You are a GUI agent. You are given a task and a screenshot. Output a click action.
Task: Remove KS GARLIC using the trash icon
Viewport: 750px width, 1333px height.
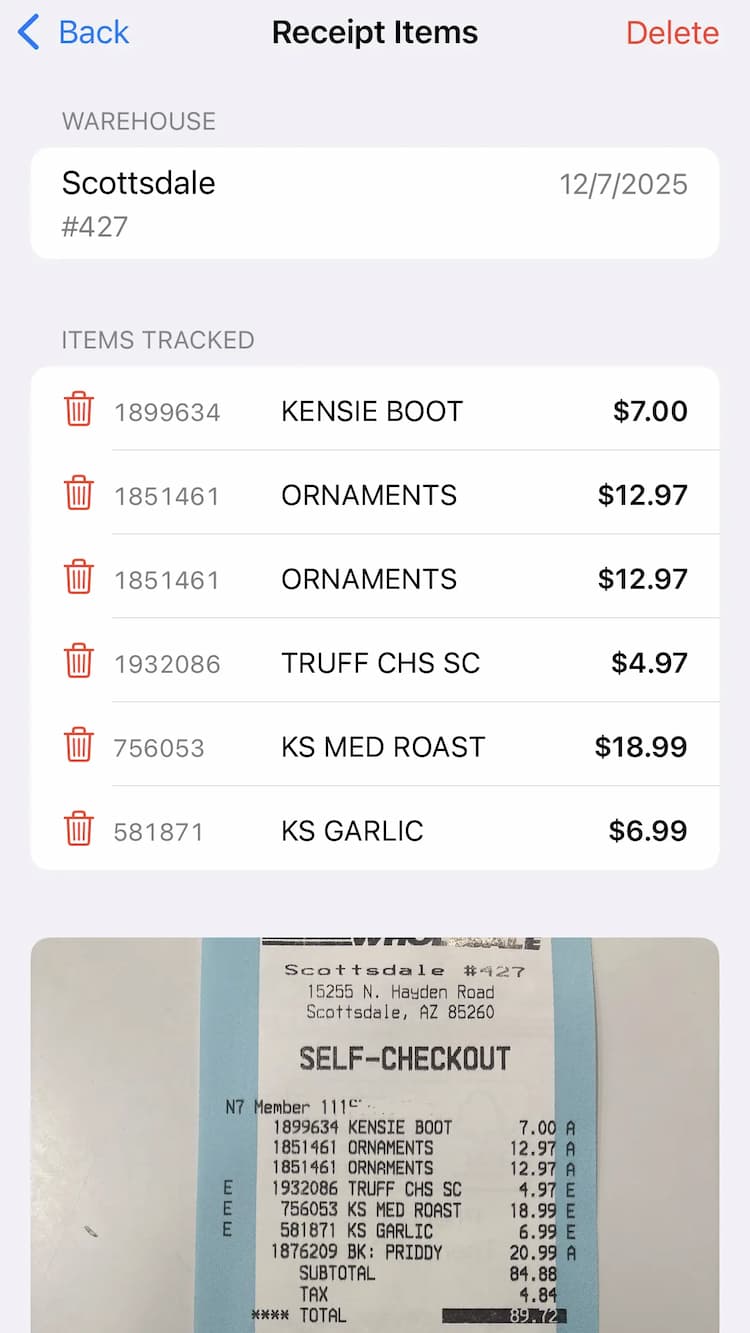[x=80, y=830]
